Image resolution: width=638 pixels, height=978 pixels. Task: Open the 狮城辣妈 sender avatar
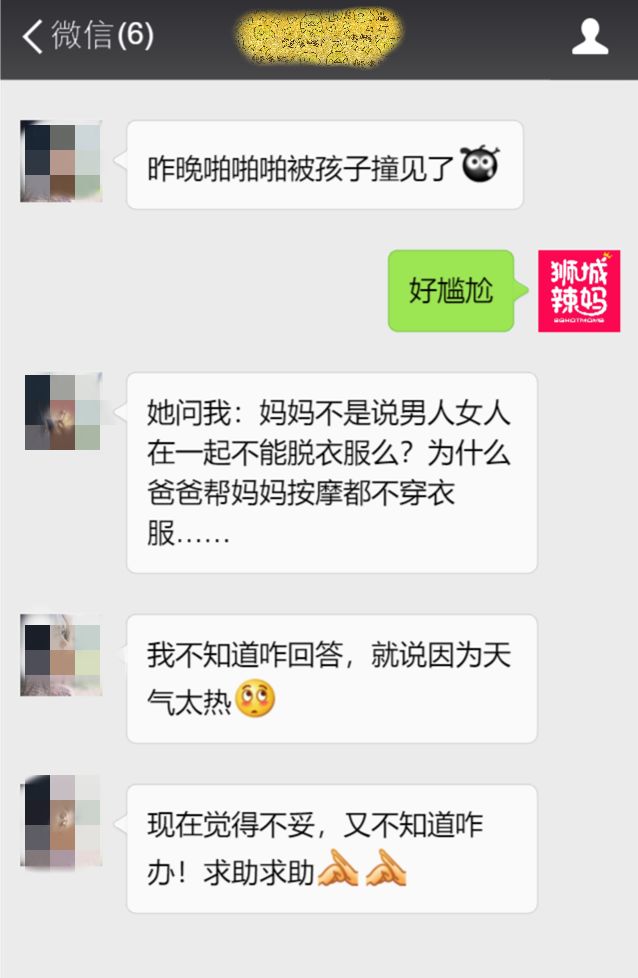tap(579, 290)
